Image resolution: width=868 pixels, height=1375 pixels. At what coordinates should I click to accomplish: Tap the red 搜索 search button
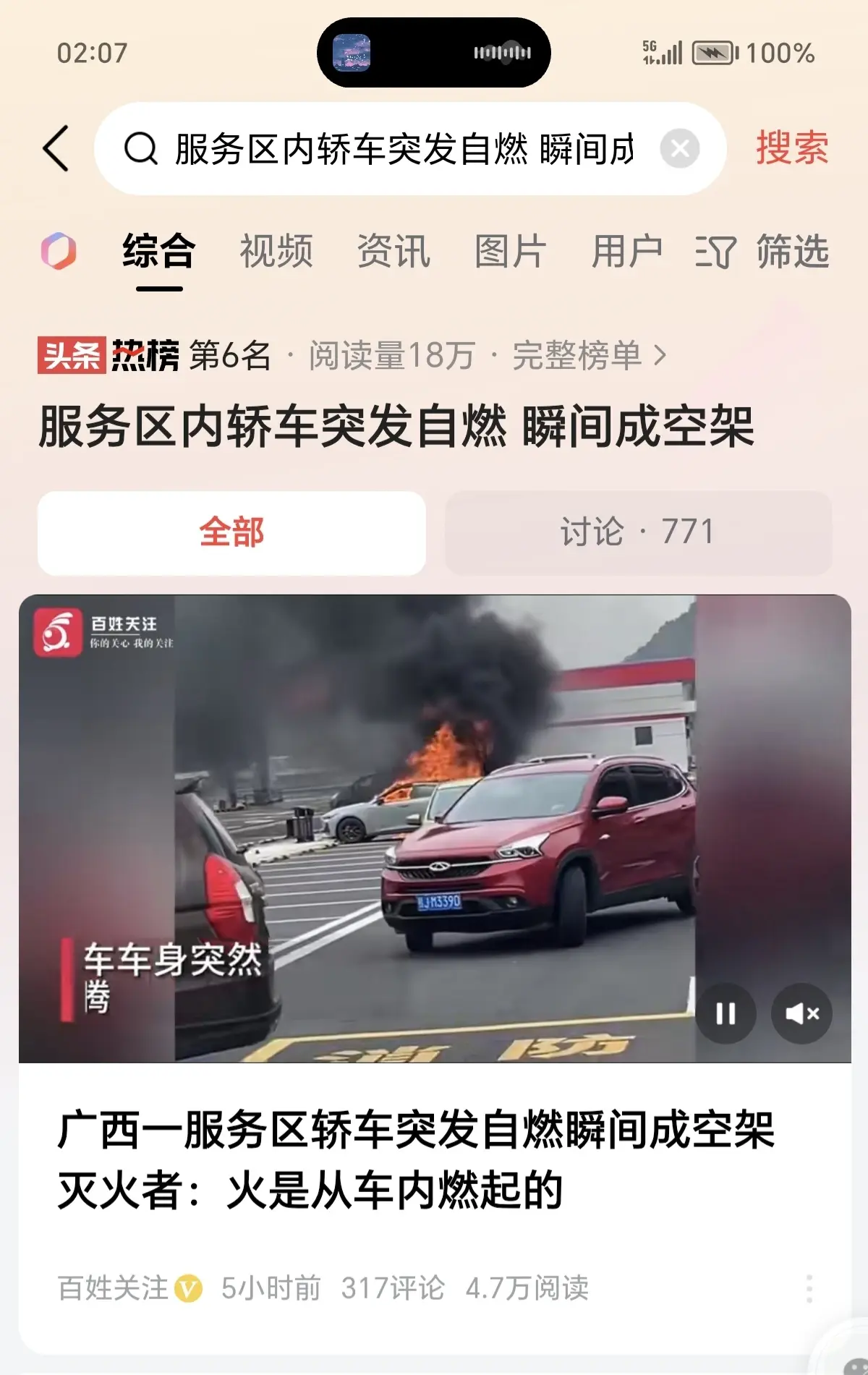[x=791, y=148]
